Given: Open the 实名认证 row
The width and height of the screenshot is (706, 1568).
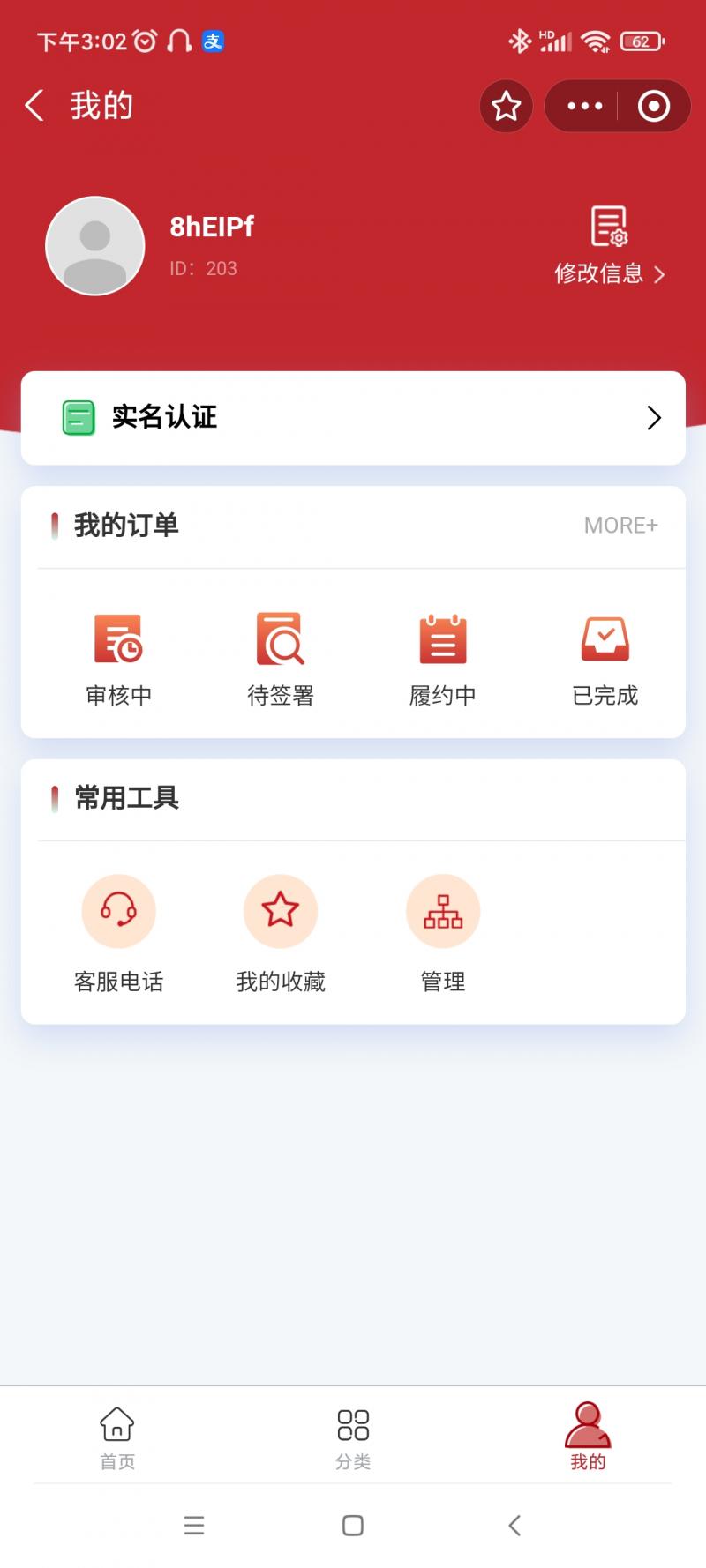Looking at the screenshot, I should 353,418.
